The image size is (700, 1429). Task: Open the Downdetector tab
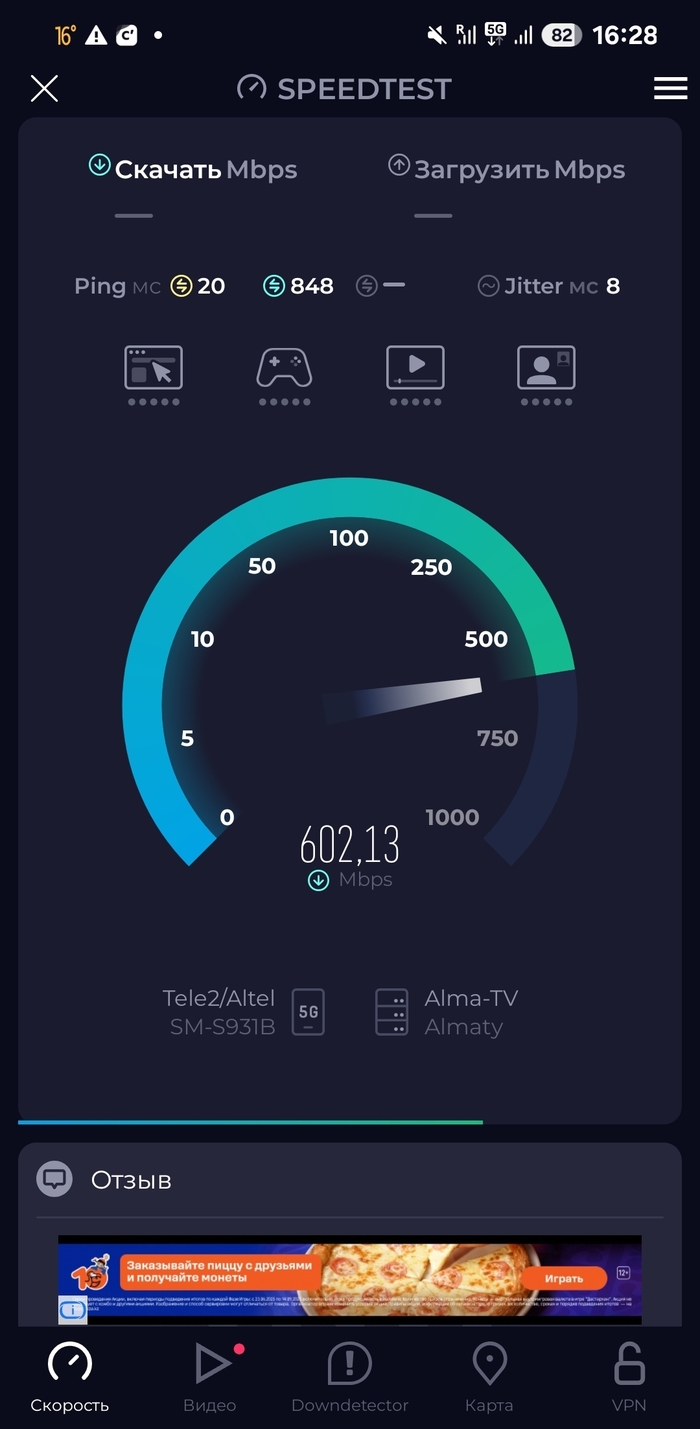[x=349, y=1377]
